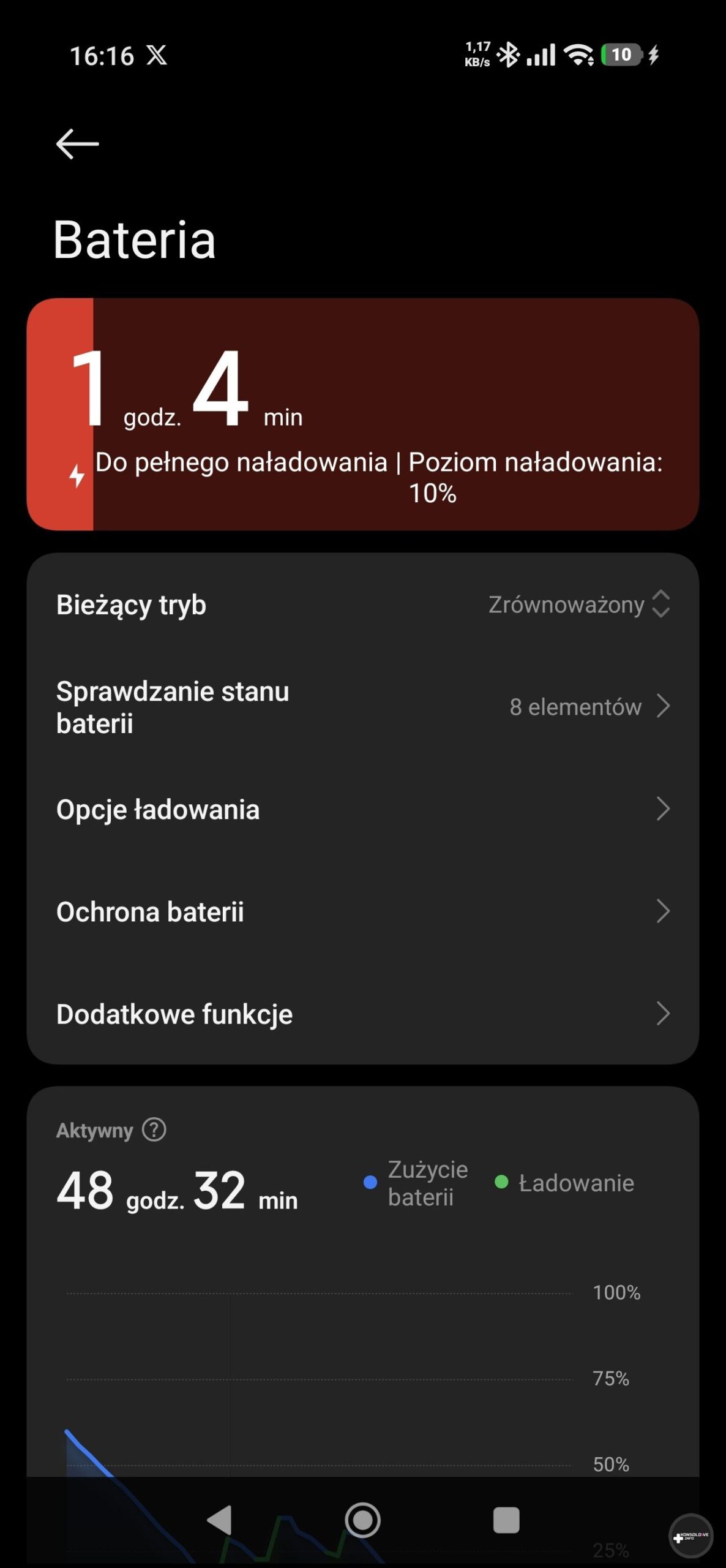Open Ochrona baterii

[x=362, y=911]
